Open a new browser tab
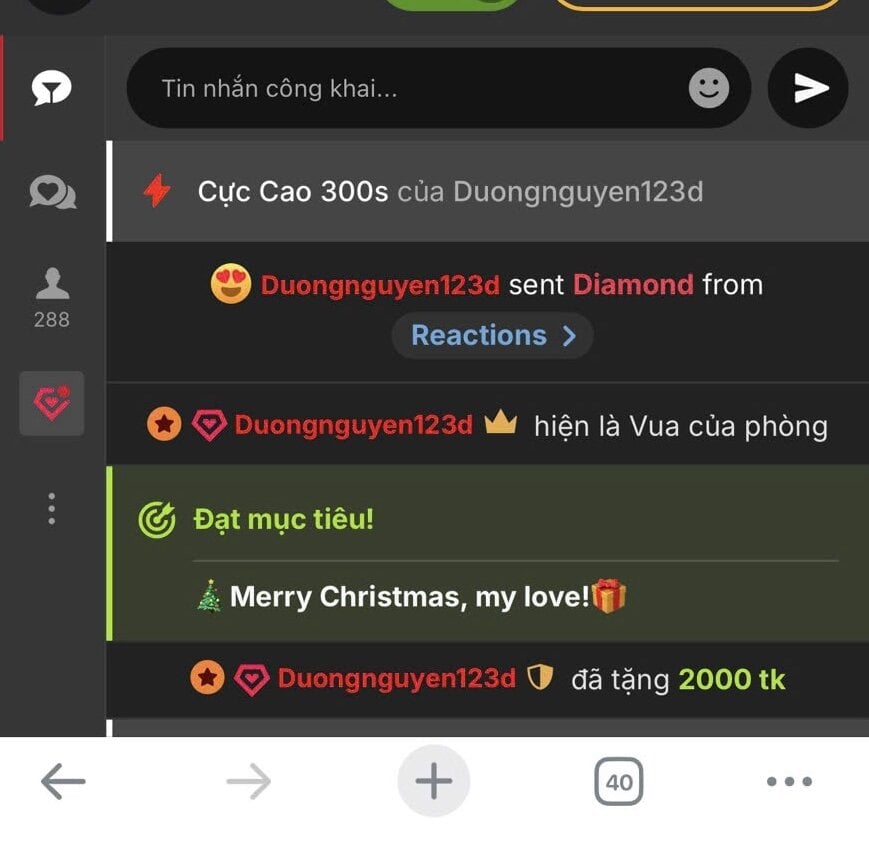Viewport: 869px width, 849px height. coord(433,781)
